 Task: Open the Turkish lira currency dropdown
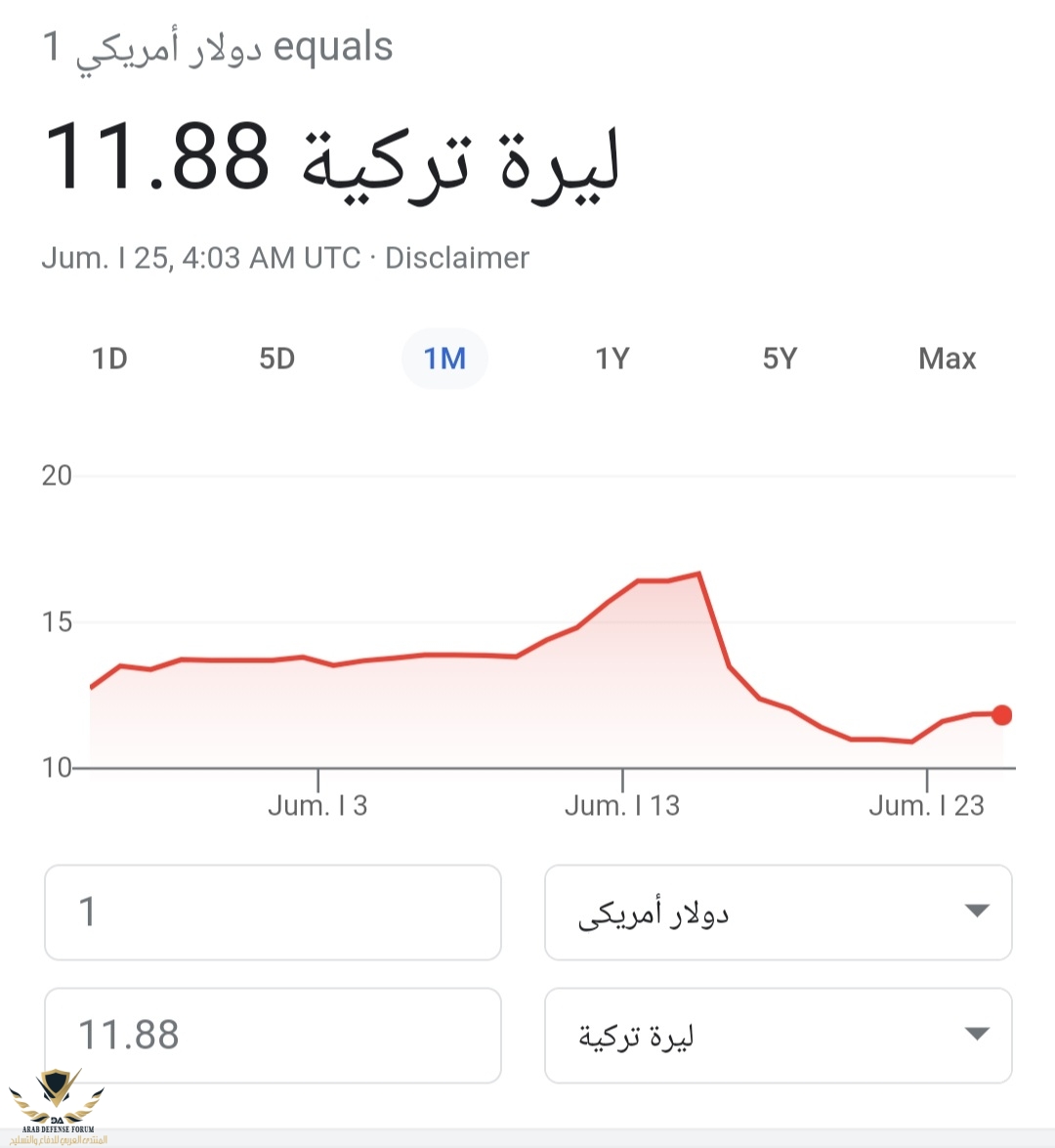coord(778,1036)
